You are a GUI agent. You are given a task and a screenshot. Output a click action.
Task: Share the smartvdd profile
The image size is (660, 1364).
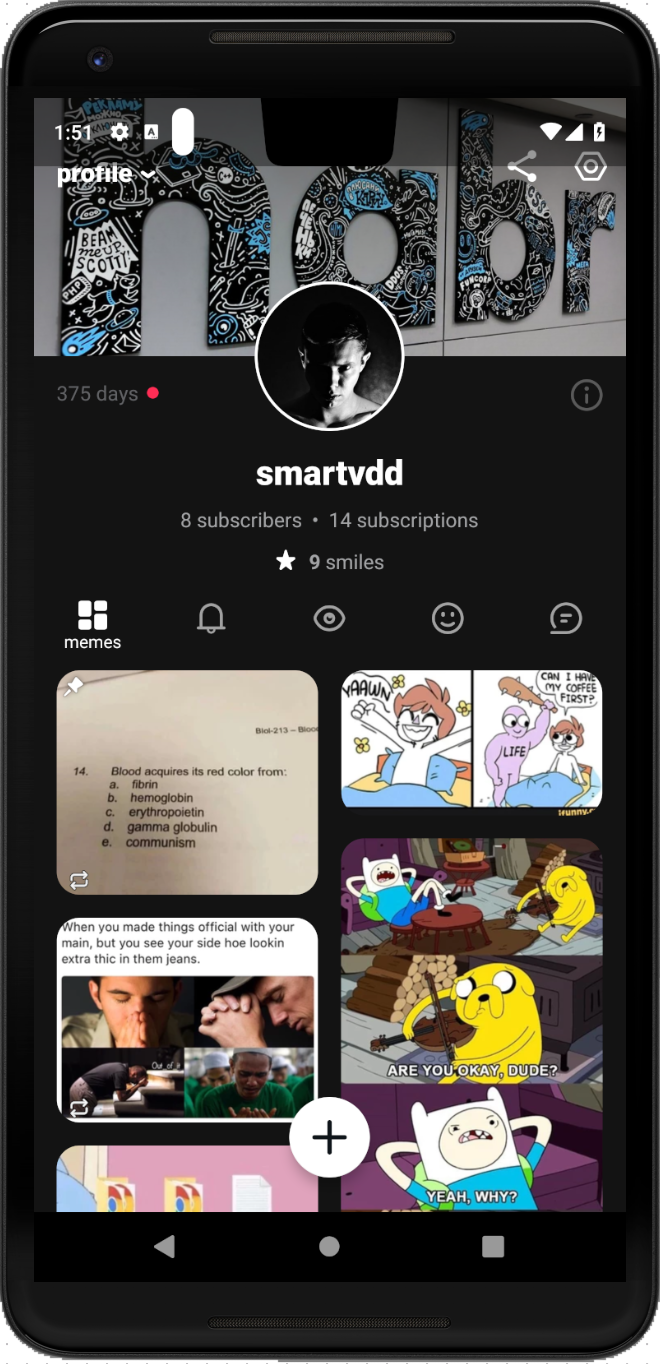pyautogui.click(x=522, y=167)
